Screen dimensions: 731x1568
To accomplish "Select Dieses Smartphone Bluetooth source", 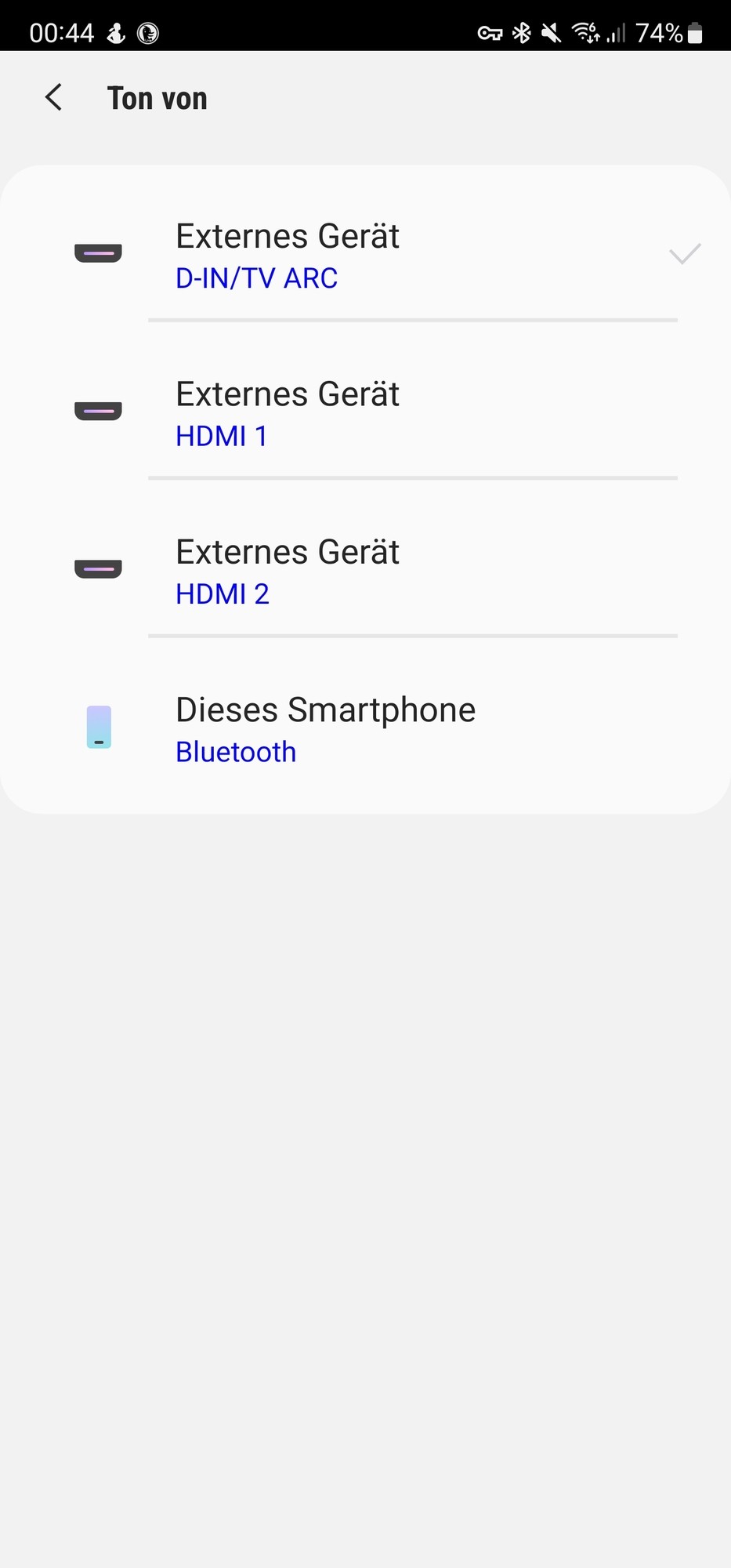I will click(x=365, y=729).
